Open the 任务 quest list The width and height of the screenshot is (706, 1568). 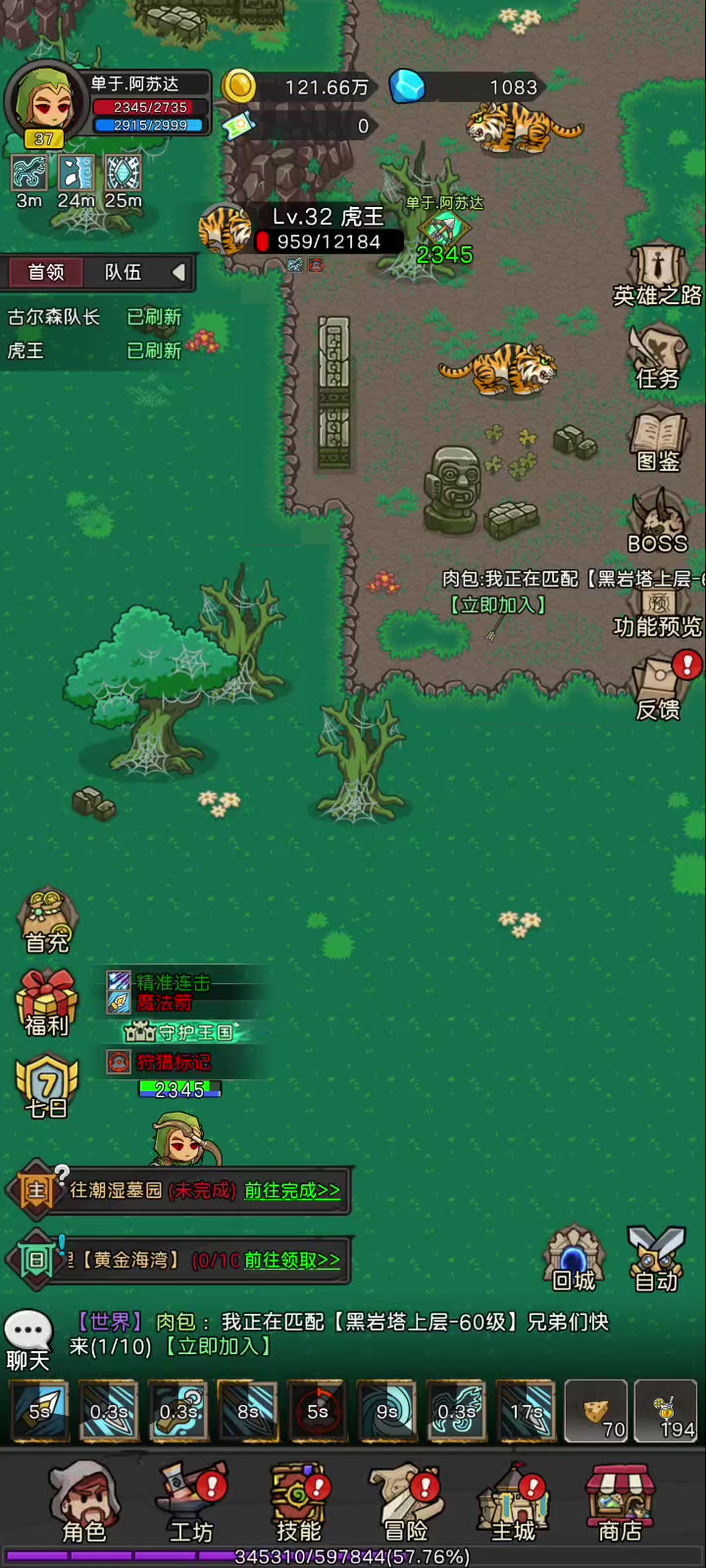click(x=657, y=358)
